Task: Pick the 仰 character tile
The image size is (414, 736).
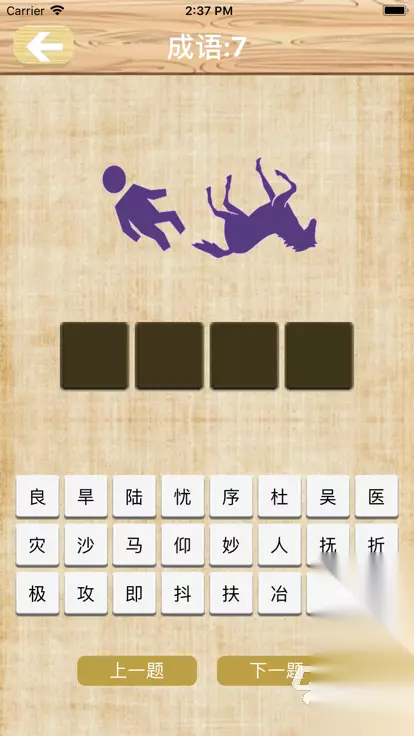Action: point(183,545)
